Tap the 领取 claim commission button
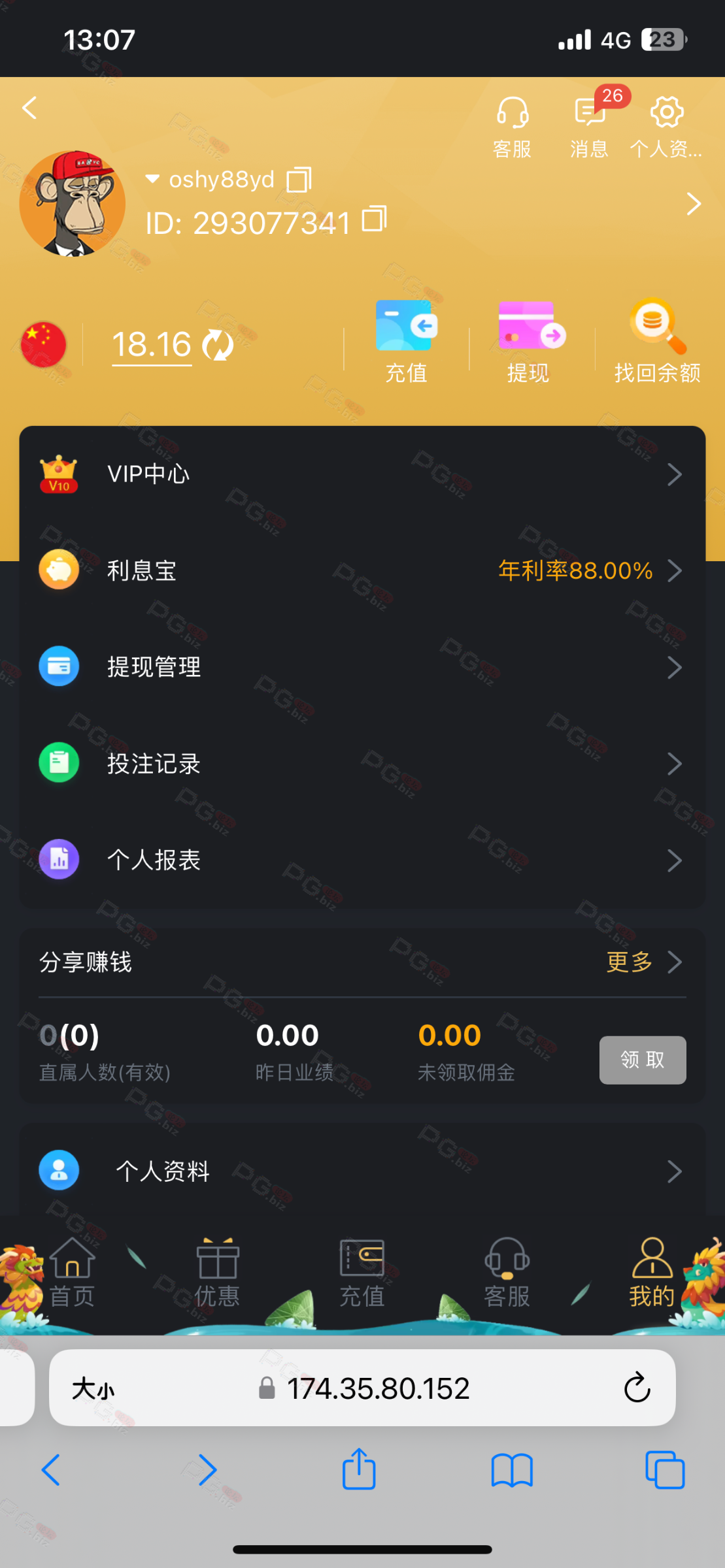725x1568 pixels. pos(643,1060)
